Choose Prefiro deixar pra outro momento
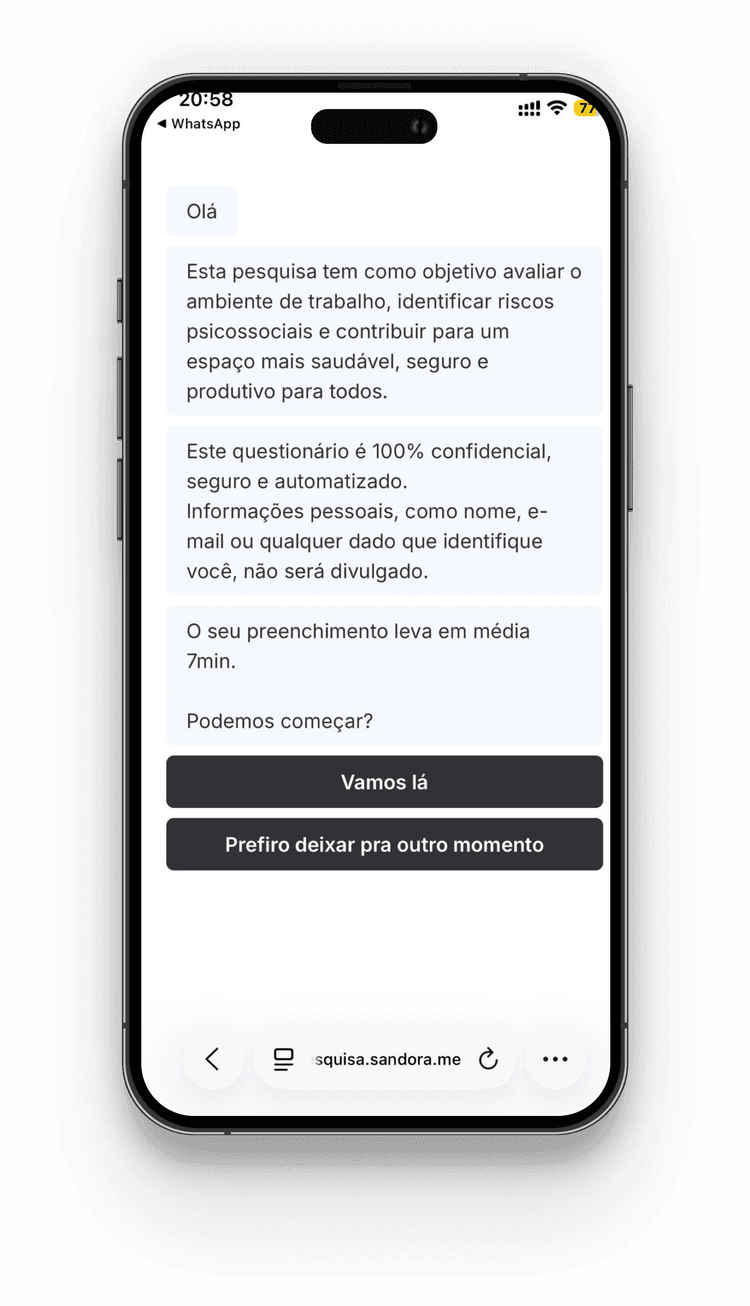The height and width of the screenshot is (1306, 750). (x=384, y=845)
